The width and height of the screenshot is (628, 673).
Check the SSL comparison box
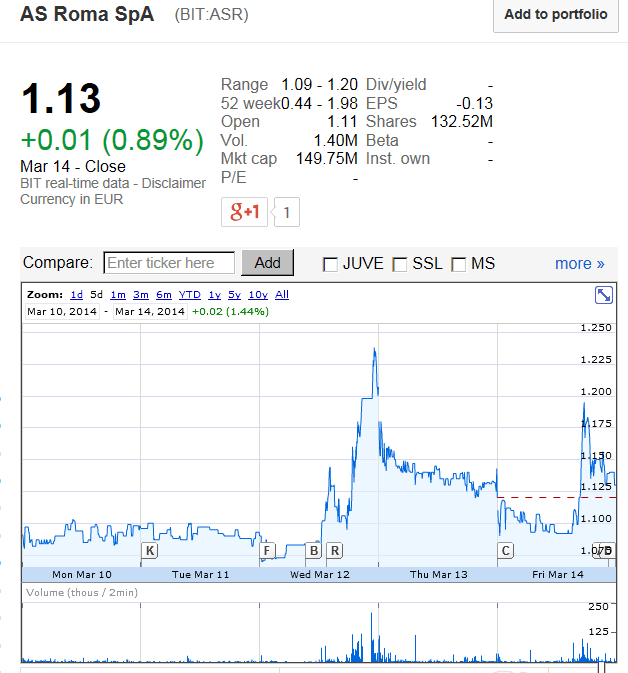coord(400,264)
